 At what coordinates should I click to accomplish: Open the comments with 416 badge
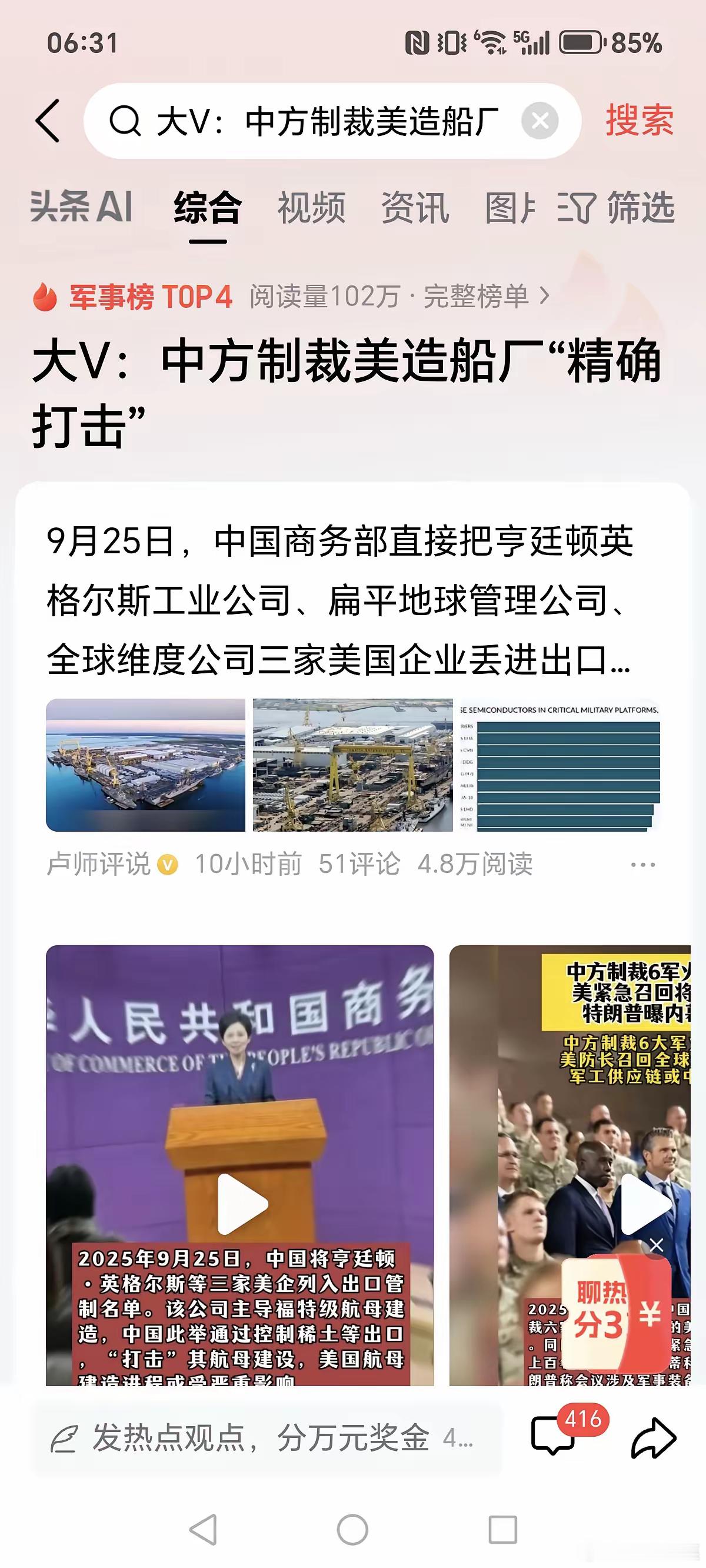point(554,1437)
